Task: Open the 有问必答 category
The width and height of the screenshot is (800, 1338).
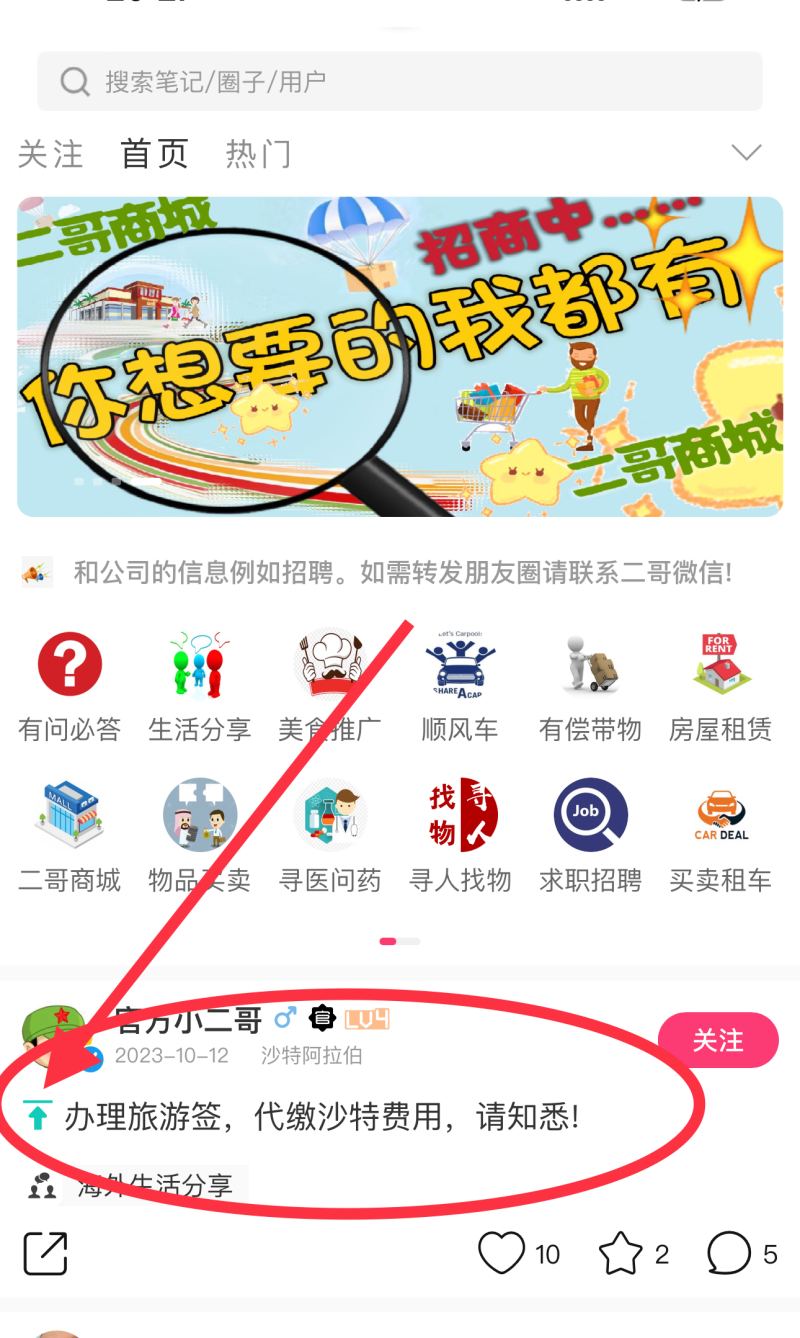Action: [69, 687]
